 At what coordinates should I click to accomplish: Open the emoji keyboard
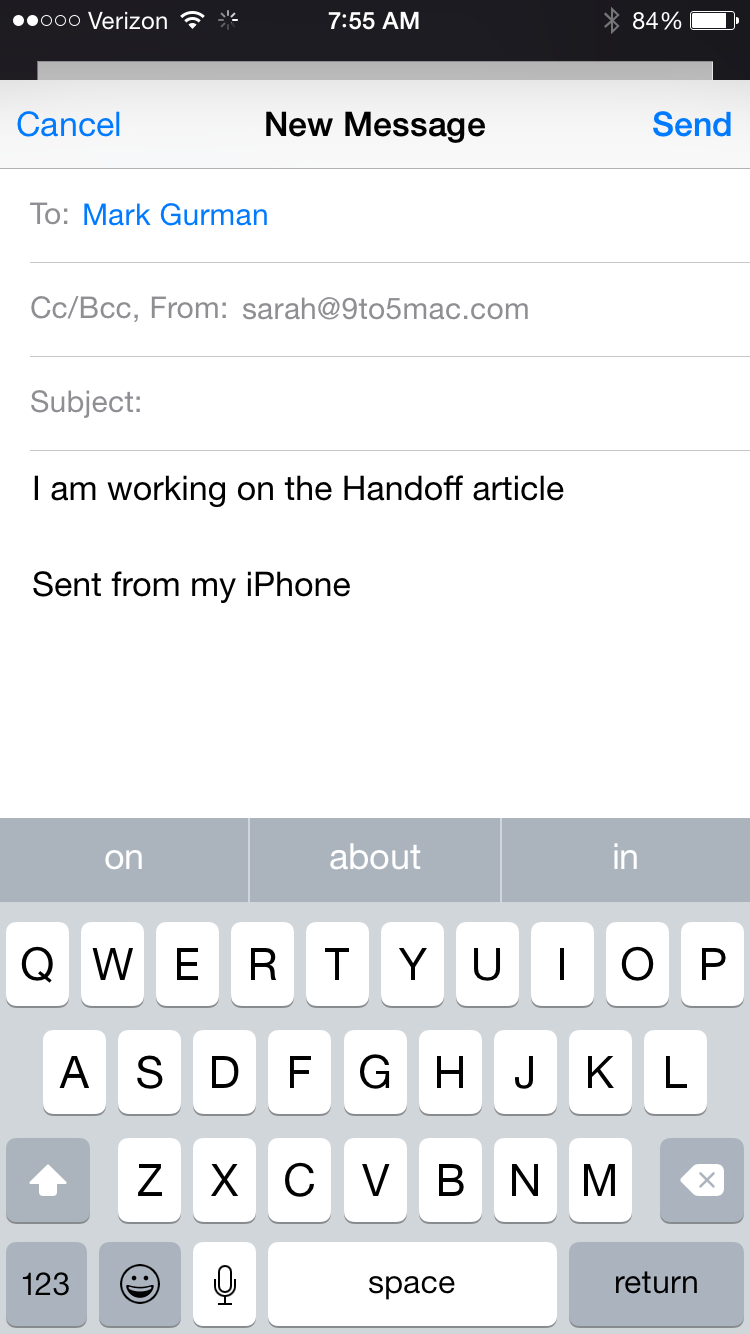[140, 1283]
